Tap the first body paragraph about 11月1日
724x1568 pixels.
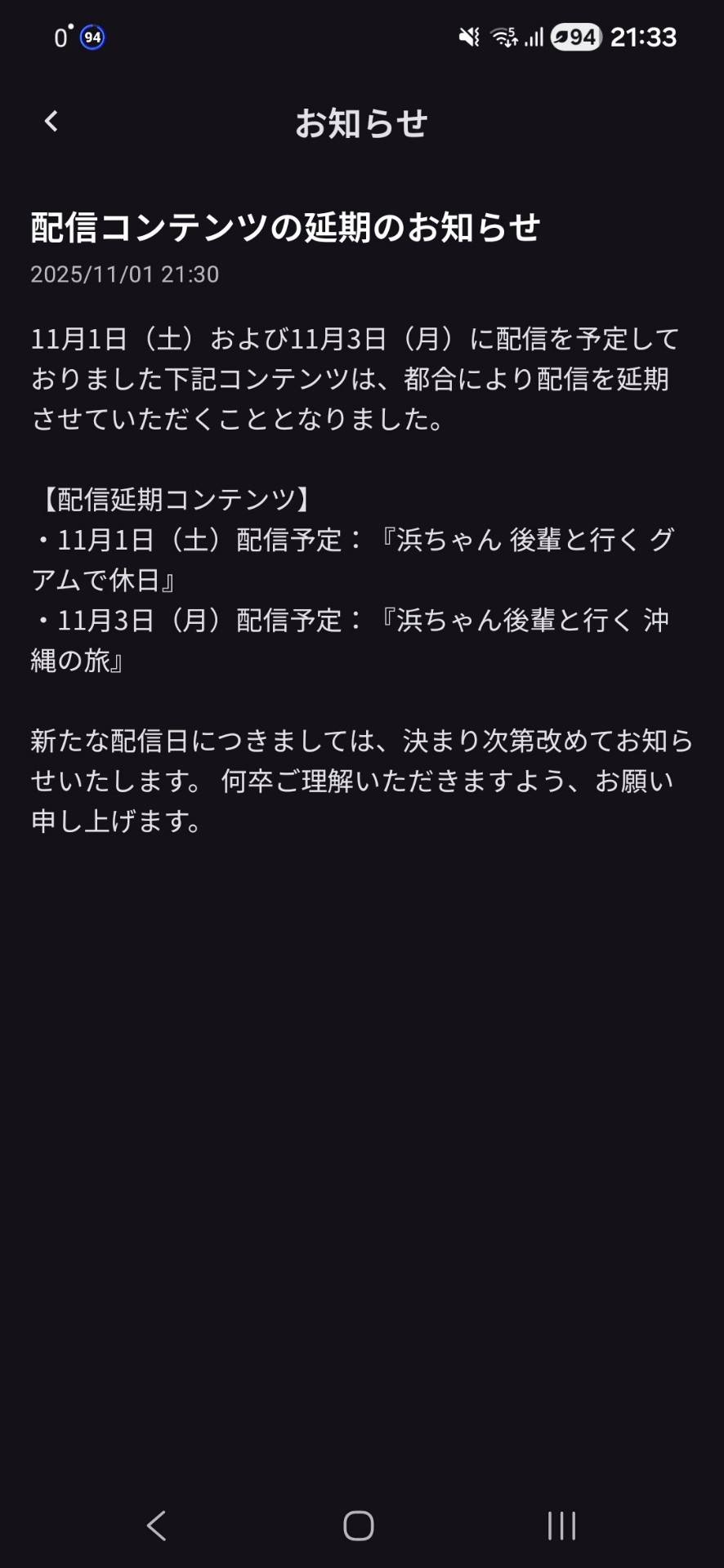pyautogui.click(x=360, y=380)
